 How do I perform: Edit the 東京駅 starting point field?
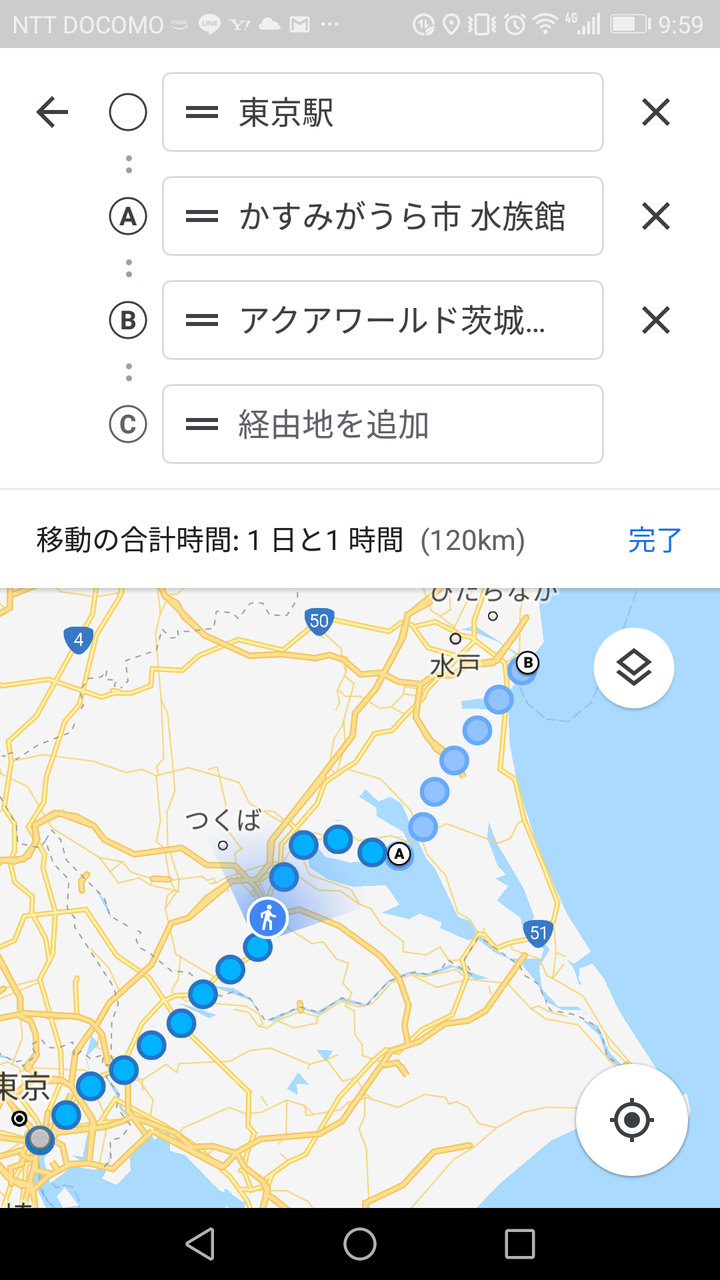[383, 112]
